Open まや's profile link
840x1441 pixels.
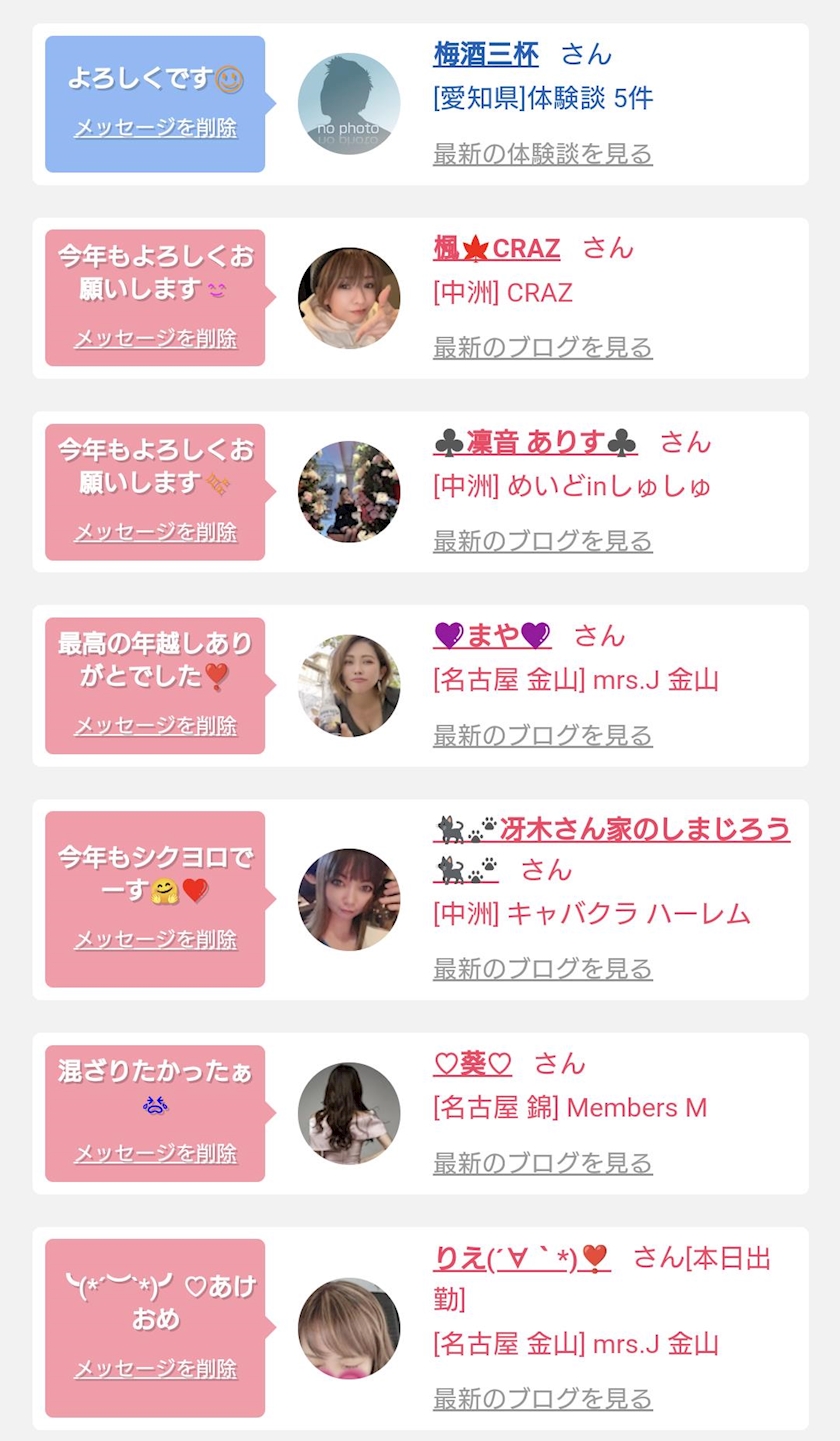click(492, 635)
